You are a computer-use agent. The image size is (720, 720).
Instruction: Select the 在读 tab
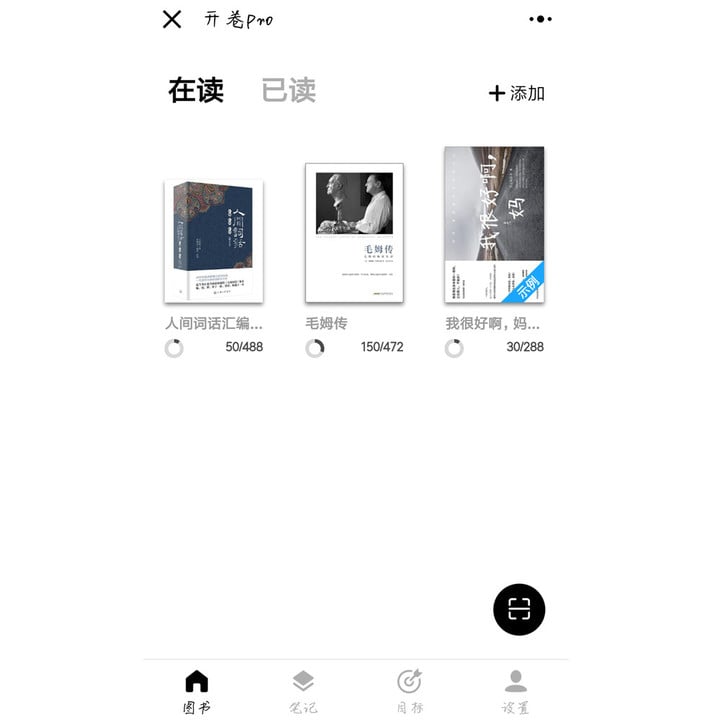point(196,91)
